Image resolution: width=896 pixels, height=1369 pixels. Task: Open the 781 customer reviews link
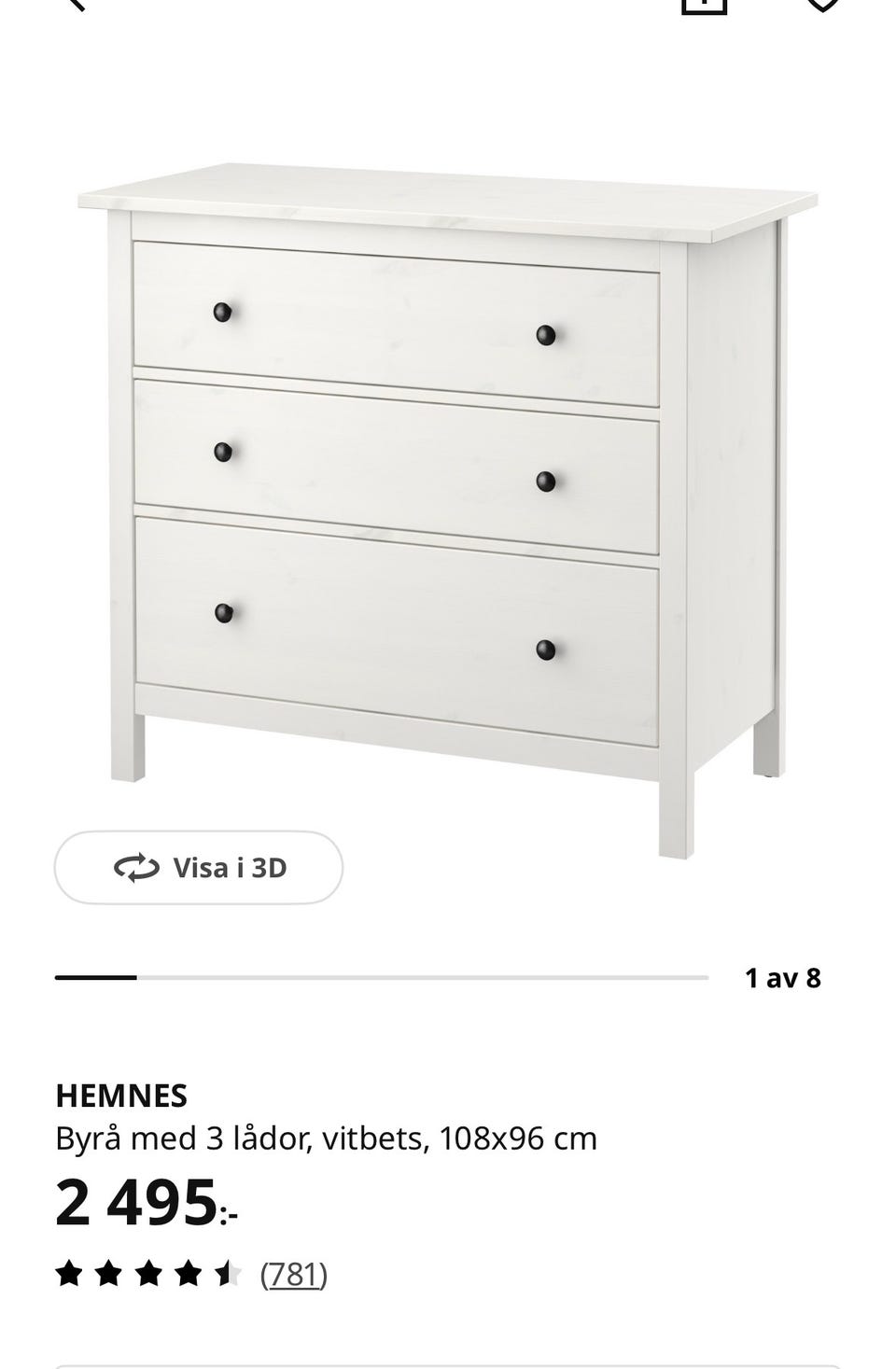[x=293, y=1274]
